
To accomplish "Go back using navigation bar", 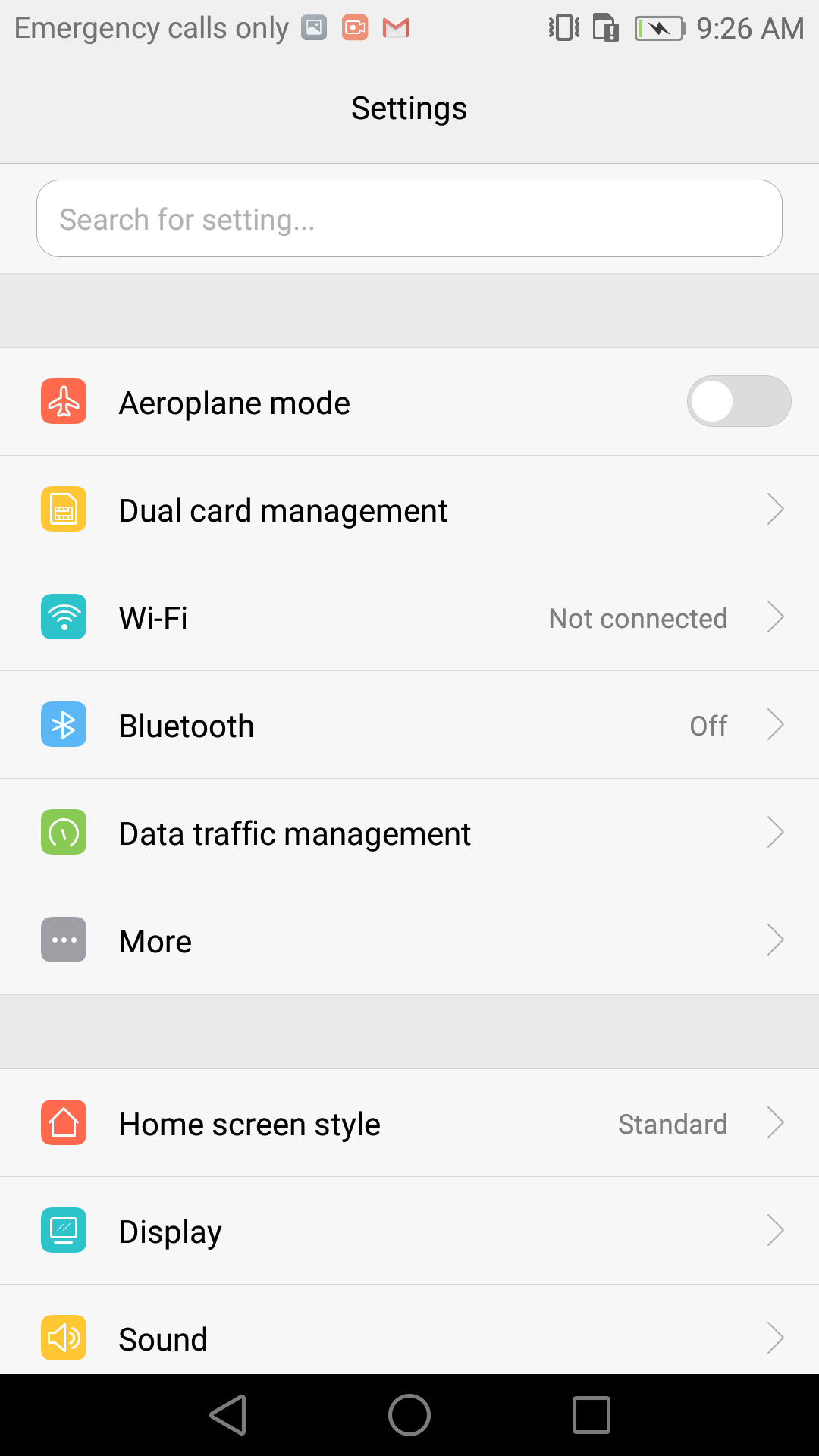I will [x=228, y=1415].
